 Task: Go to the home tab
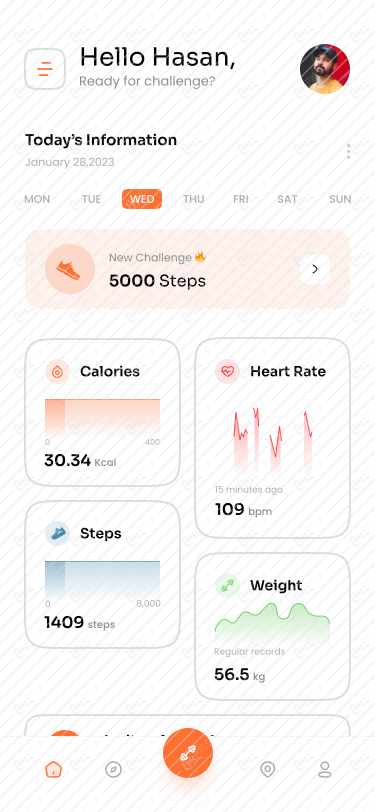click(53, 770)
